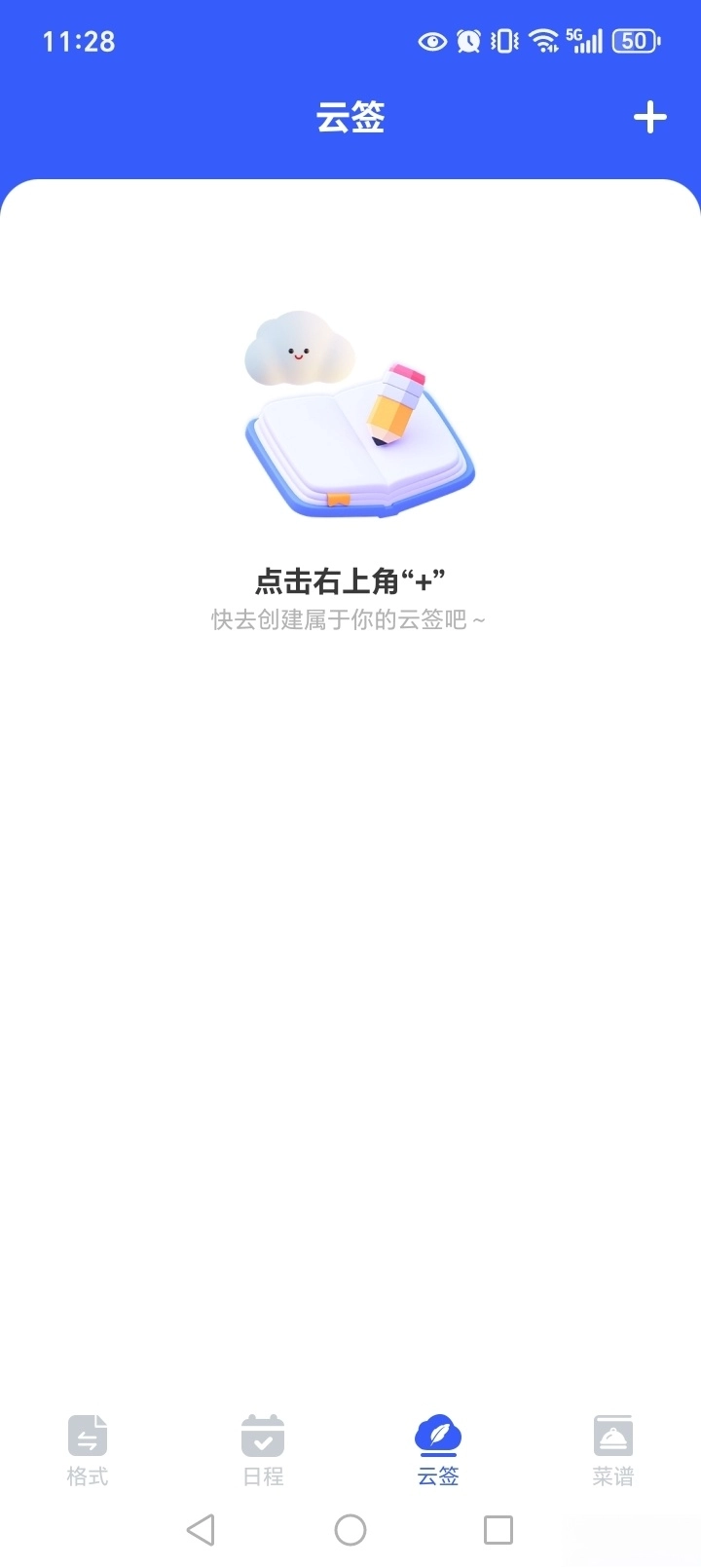
Task: Tap the 快去创建属于你的云签吧 hint text
Action: coord(349,619)
